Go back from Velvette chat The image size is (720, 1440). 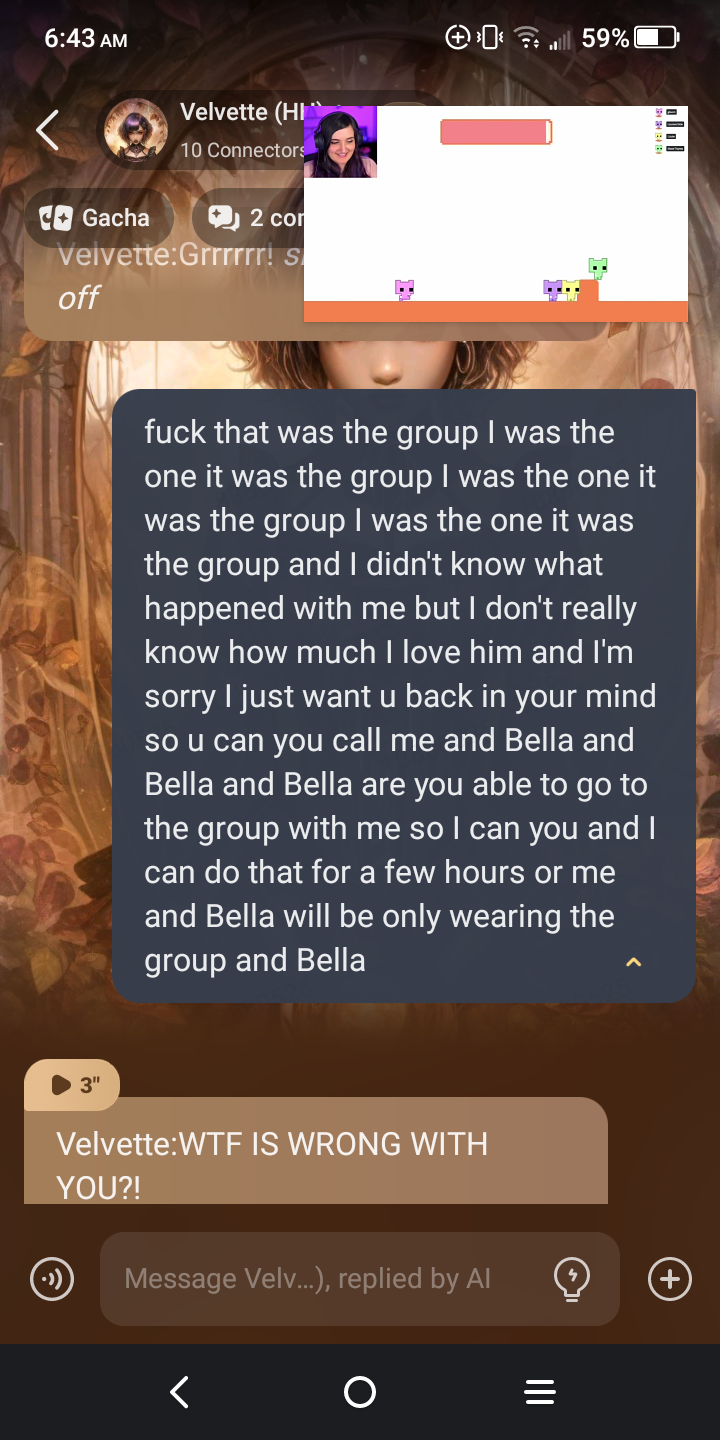click(x=47, y=130)
